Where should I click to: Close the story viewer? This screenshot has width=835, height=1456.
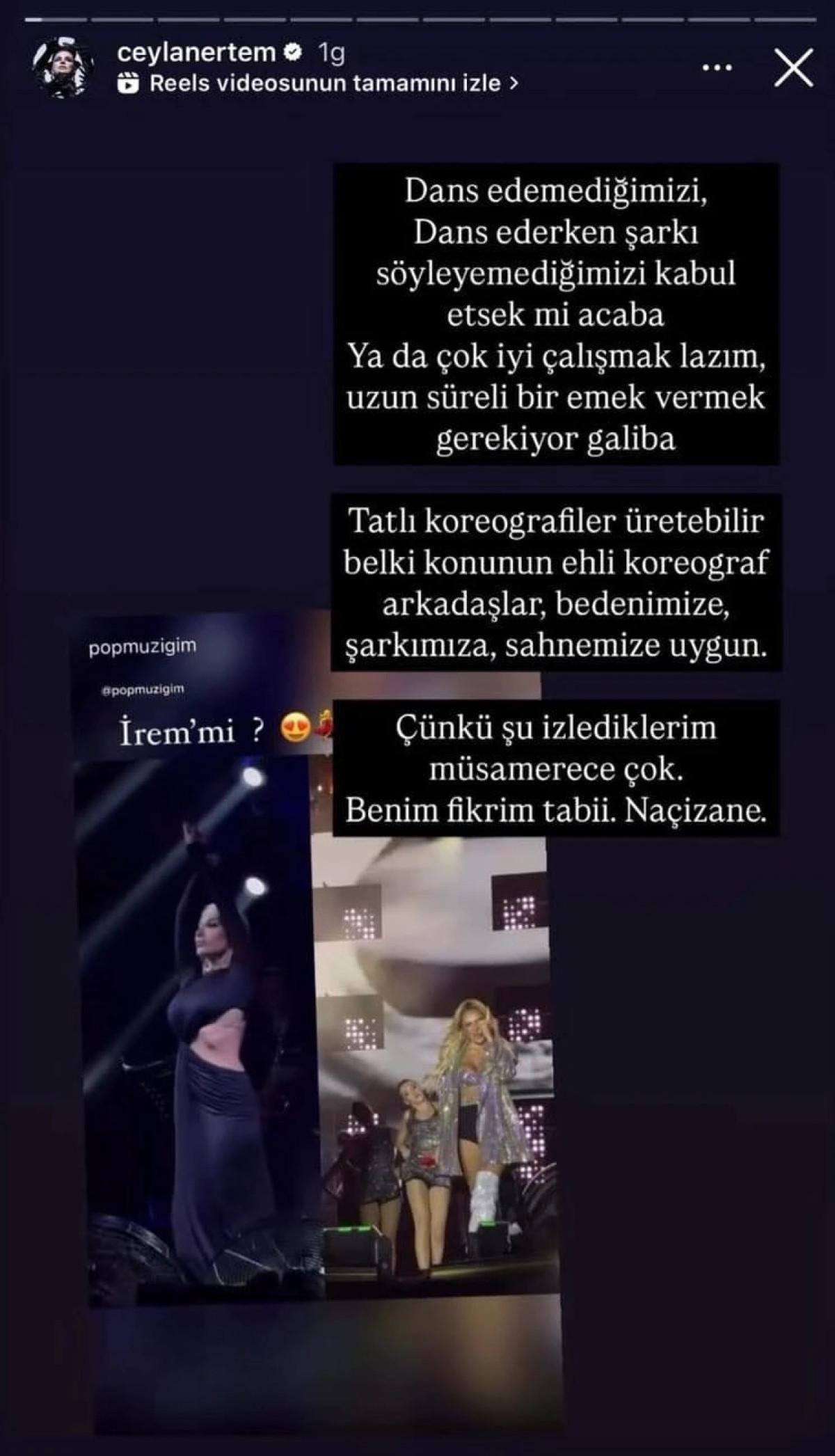click(793, 68)
